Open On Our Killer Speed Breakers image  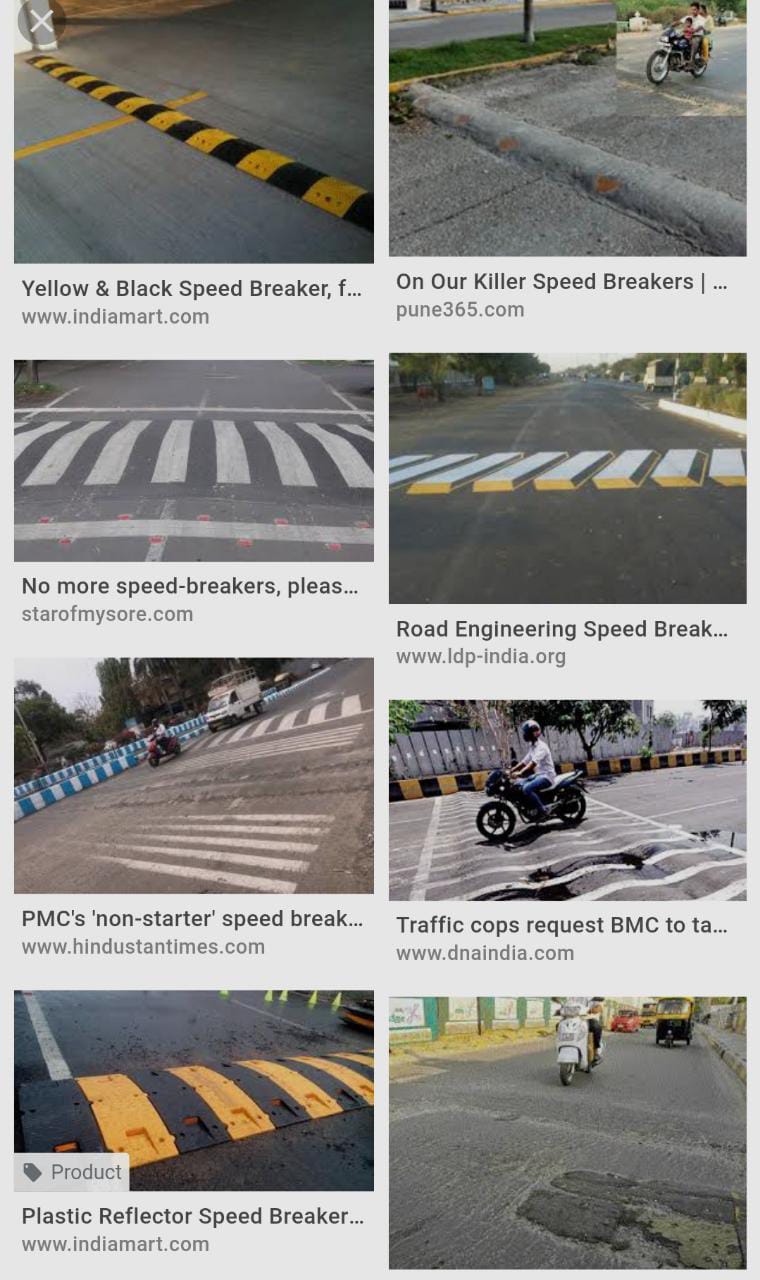[x=567, y=130]
